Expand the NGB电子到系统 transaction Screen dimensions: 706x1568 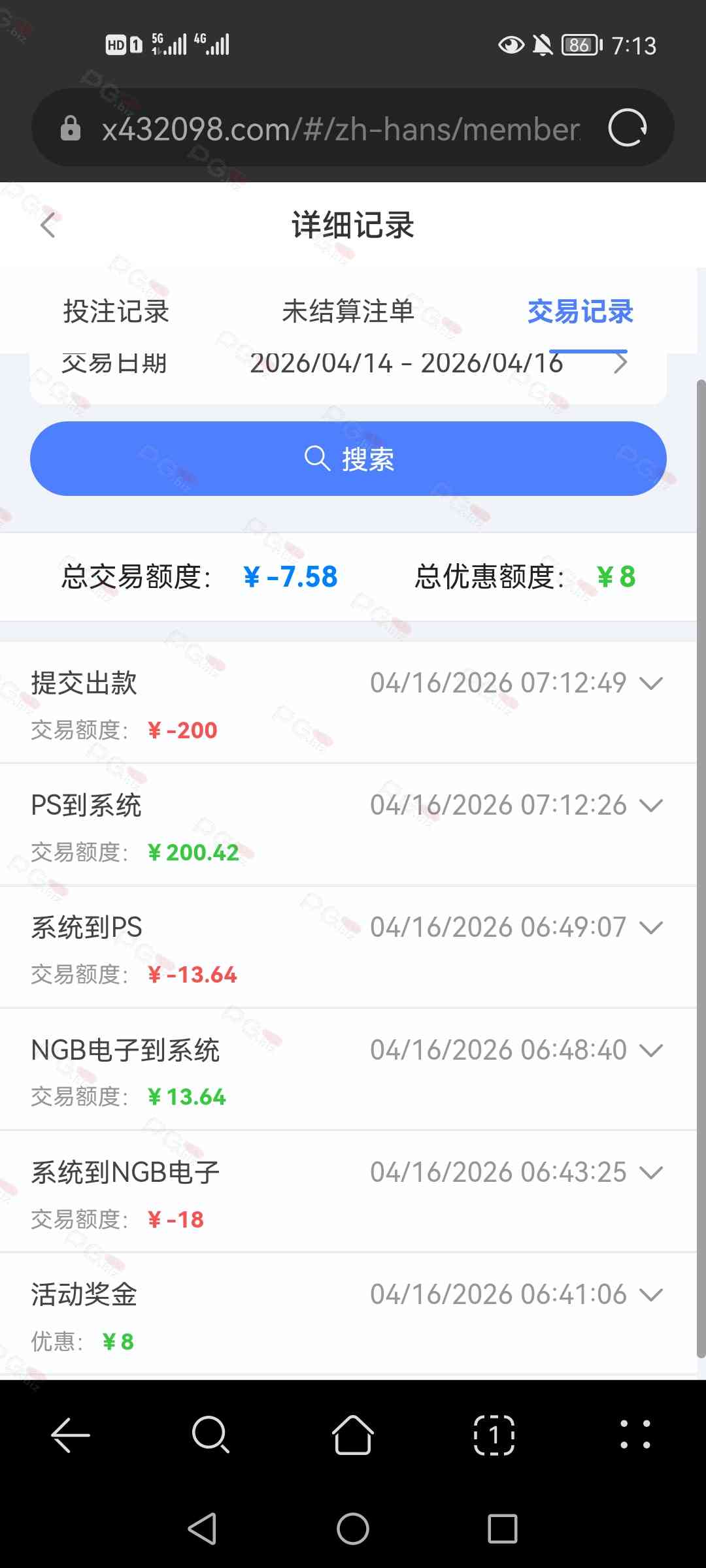[x=651, y=1051]
